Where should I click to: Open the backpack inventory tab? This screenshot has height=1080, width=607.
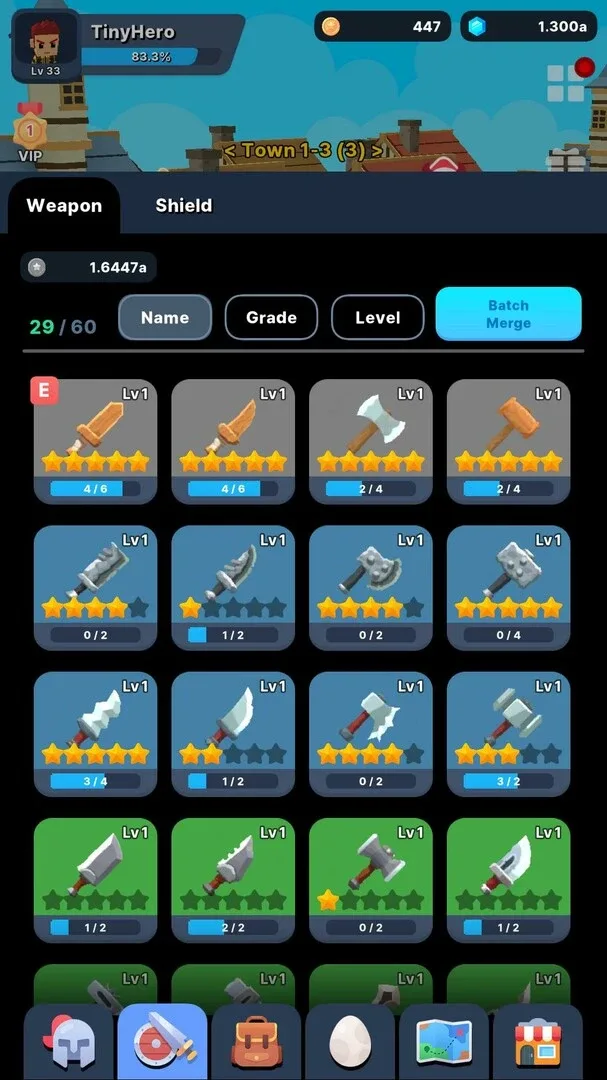coord(256,1042)
